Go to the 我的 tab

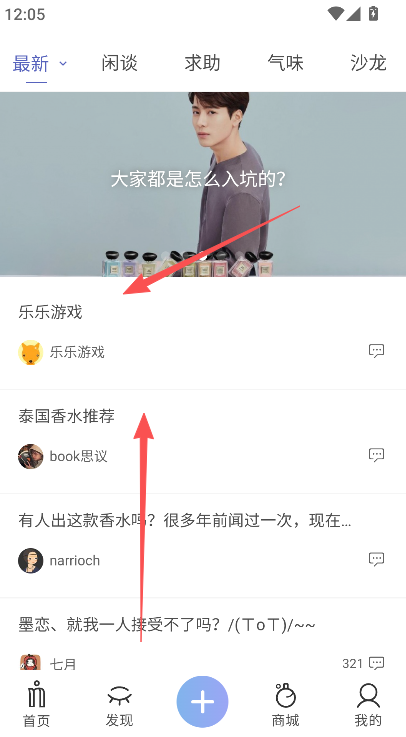[368, 704]
